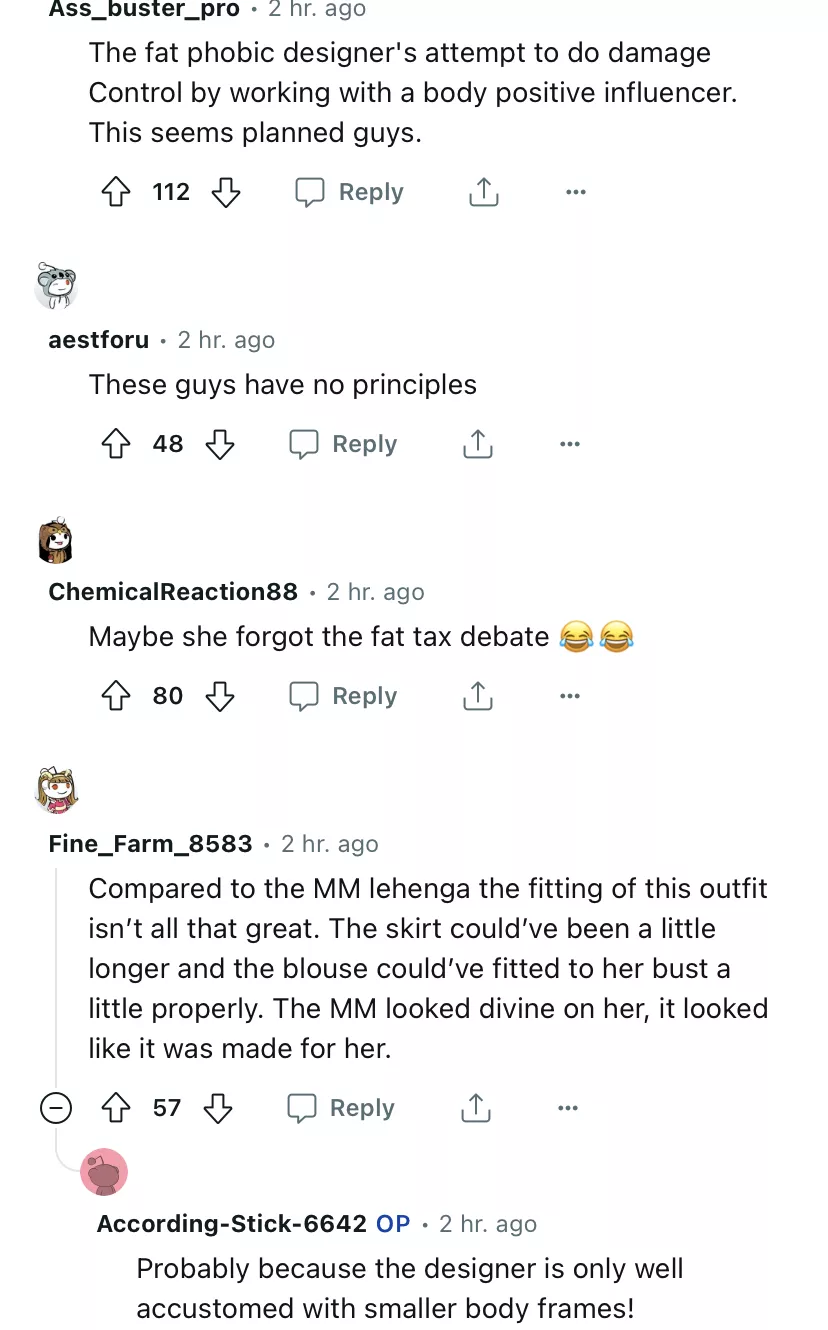Downvote Ass_buster_pro's comment
The width and height of the screenshot is (828, 1330).
pos(226,192)
